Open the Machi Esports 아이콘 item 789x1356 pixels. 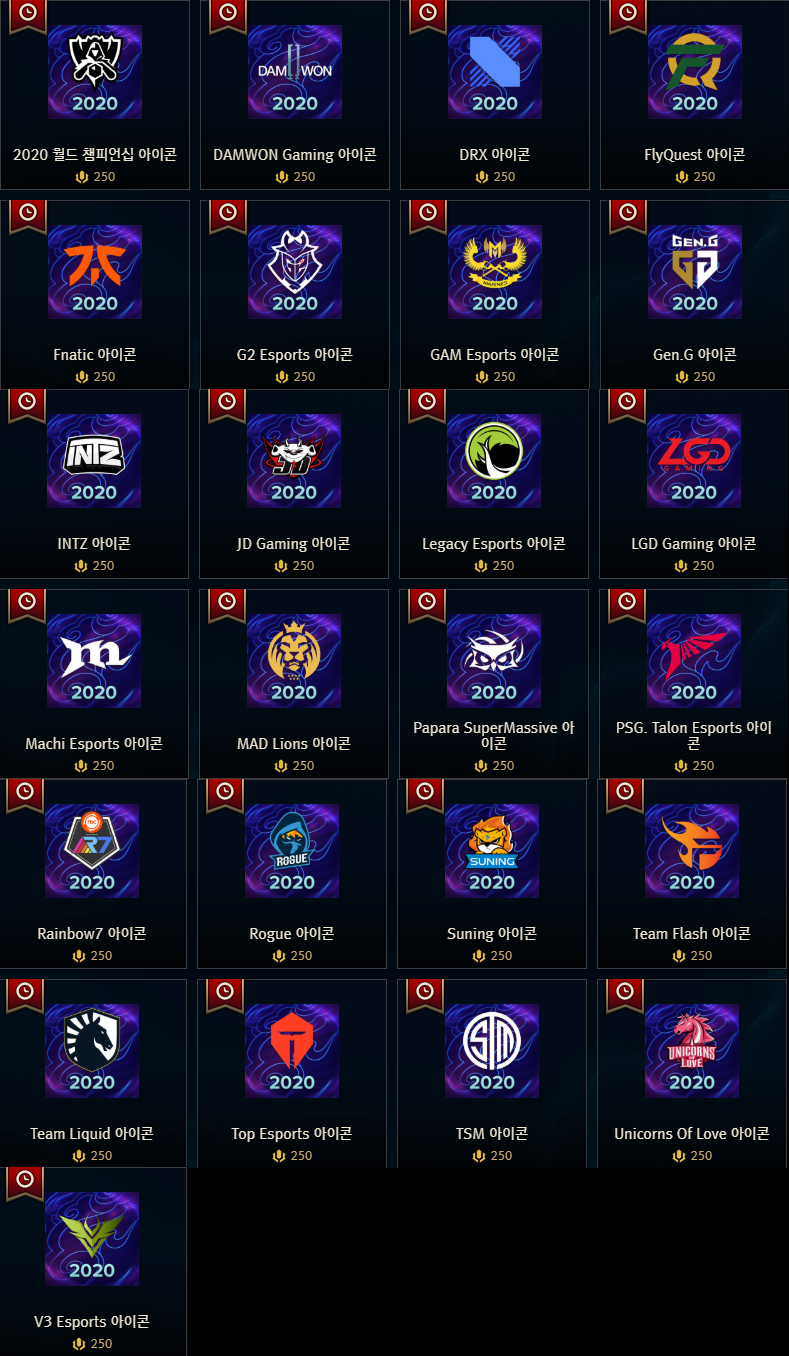point(94,684)
